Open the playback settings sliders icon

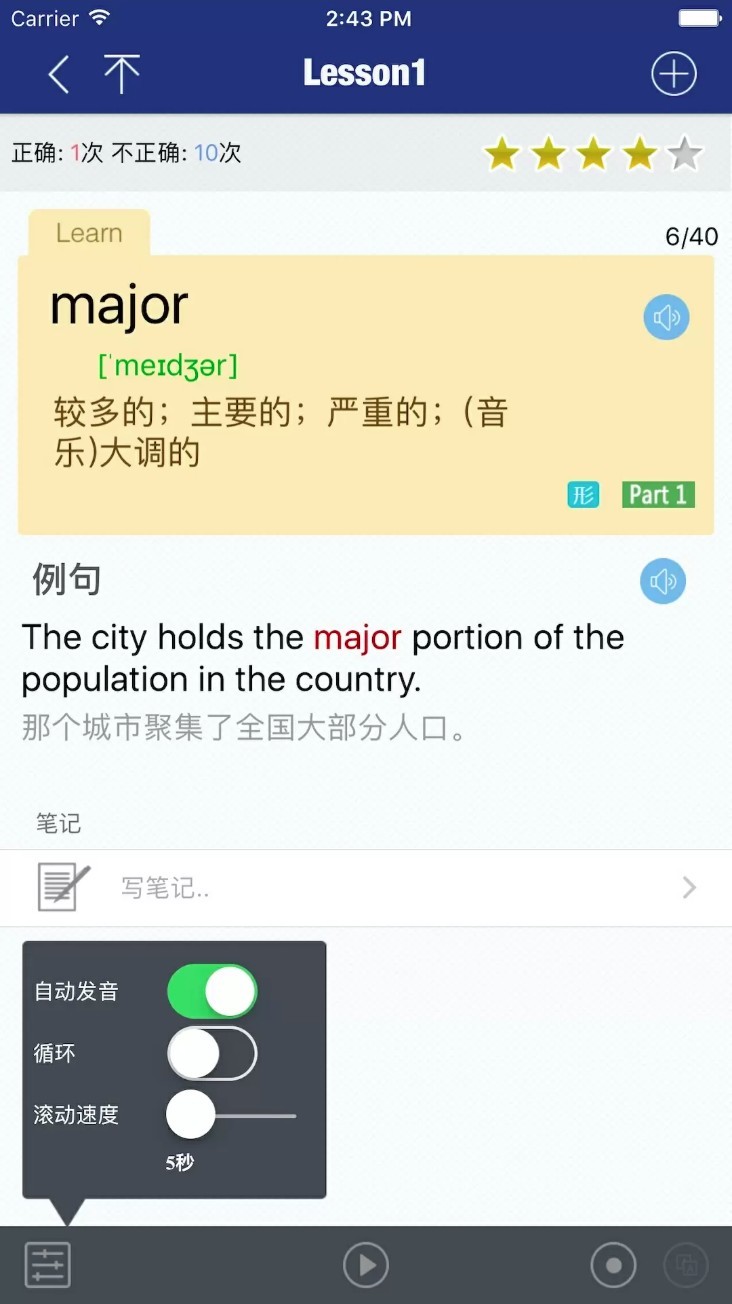click(x=46, y=1264)
